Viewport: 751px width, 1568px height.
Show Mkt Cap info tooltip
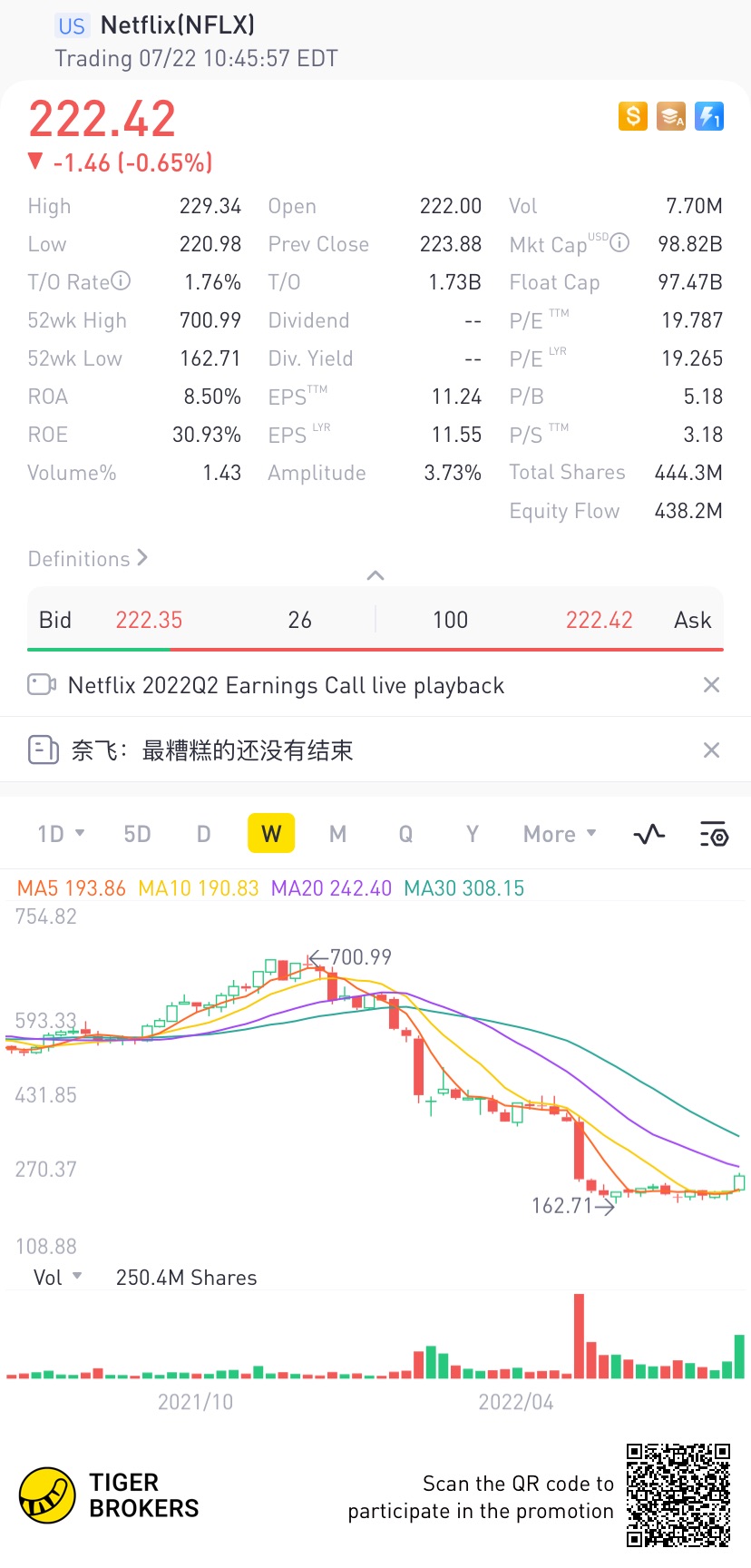tap(619, 242)
